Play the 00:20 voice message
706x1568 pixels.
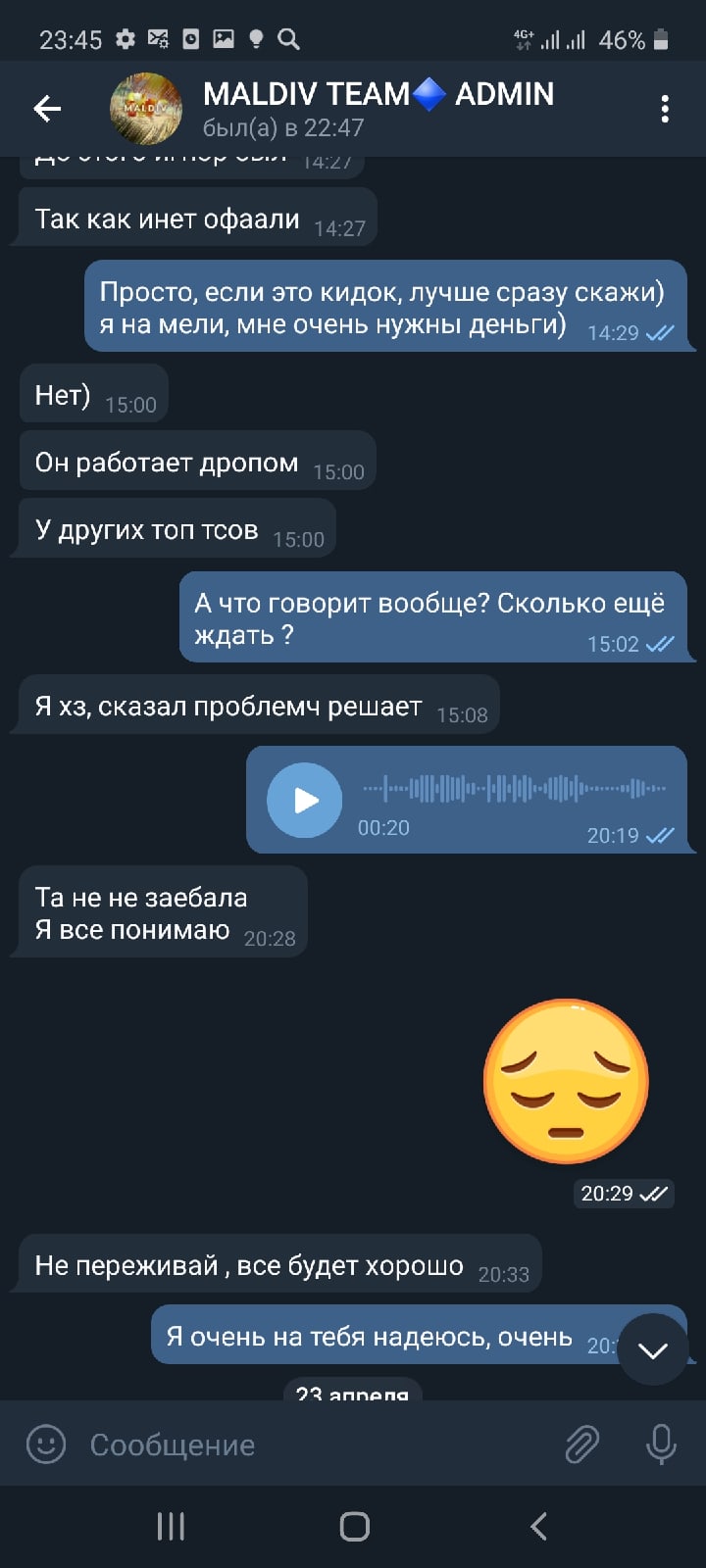coord(305,801)
